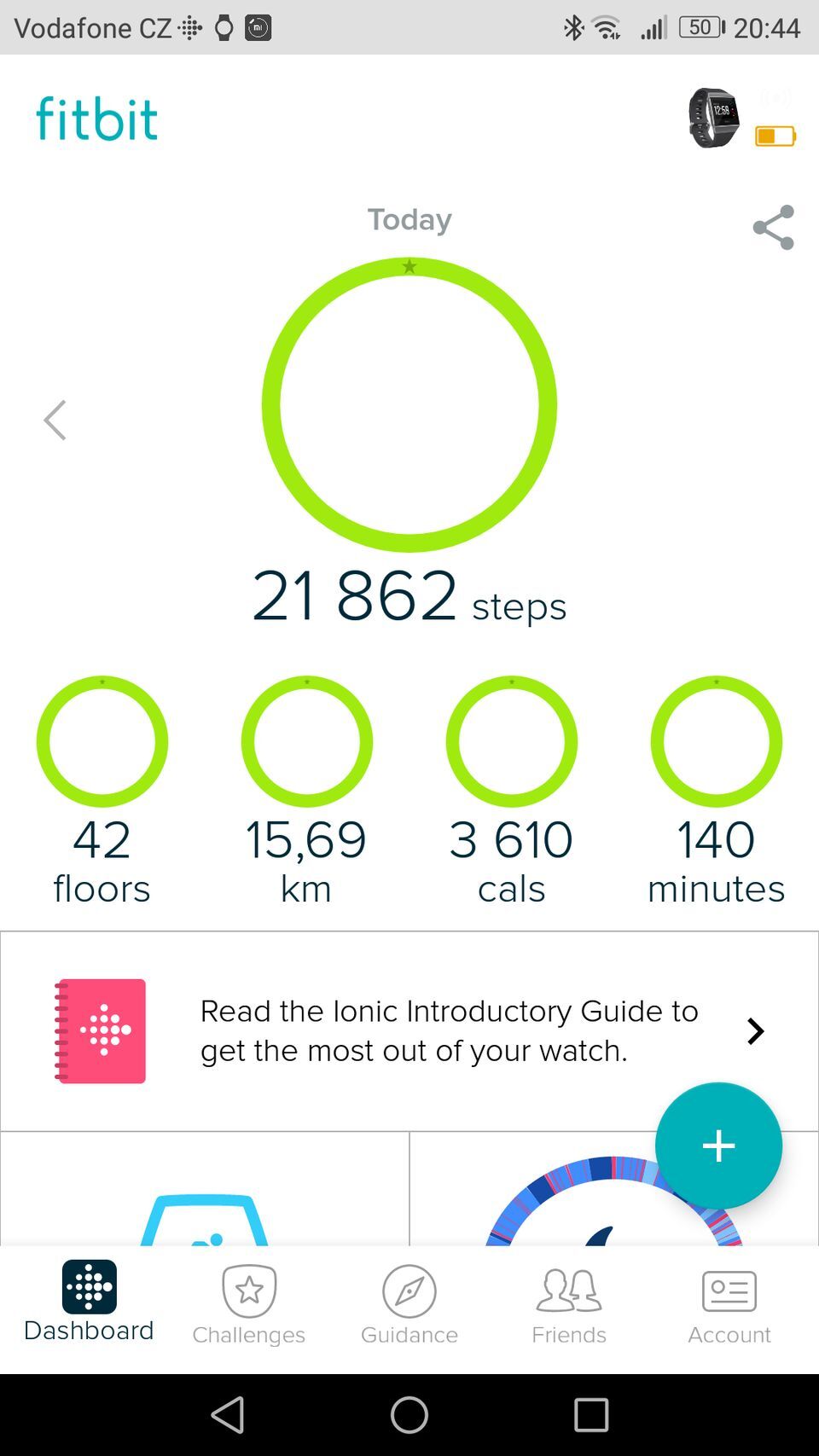
Task: Open the Account icon
Action: [x=729, y=1291]
